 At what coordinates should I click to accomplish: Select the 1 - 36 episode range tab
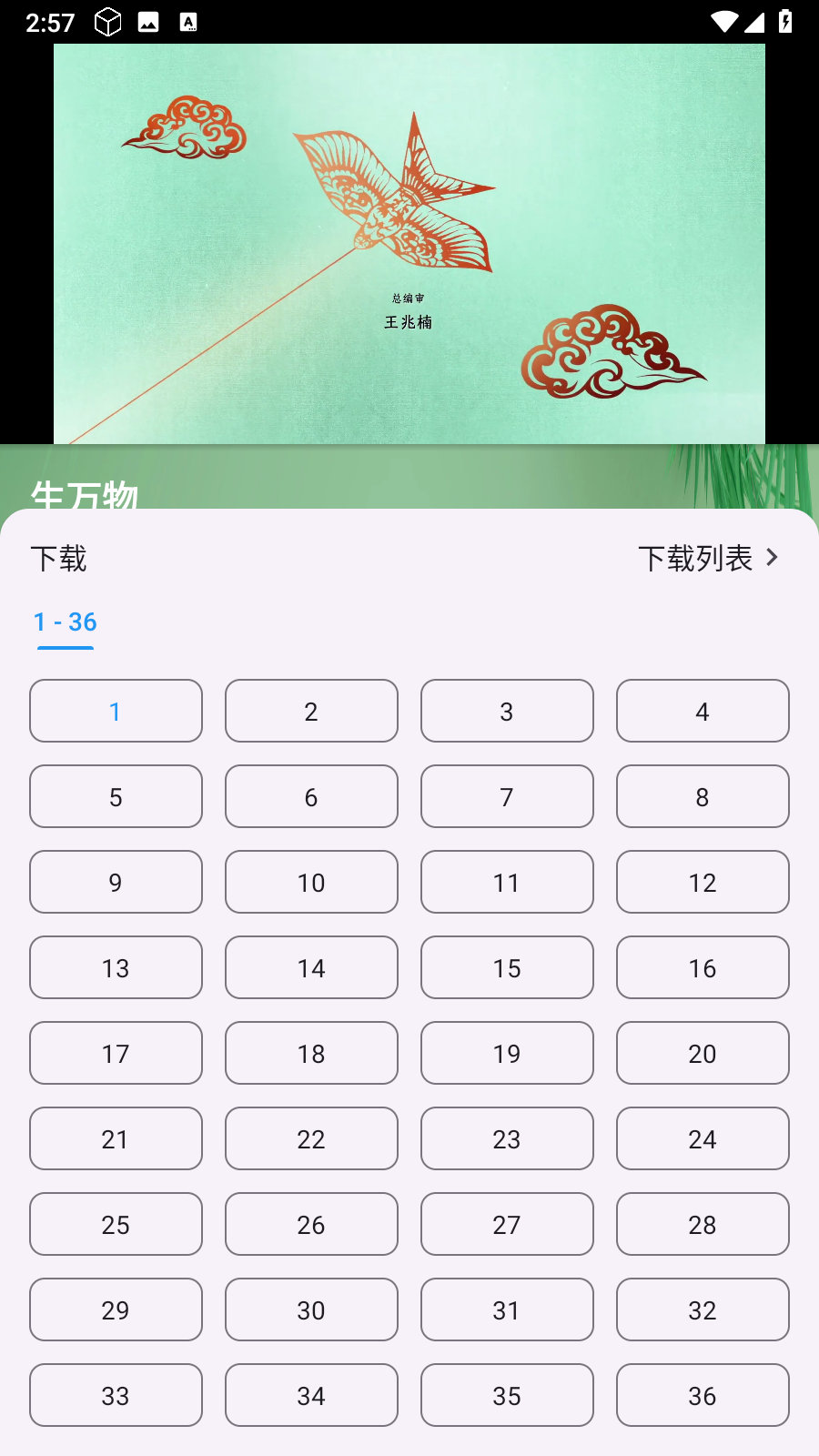(64, 622)
